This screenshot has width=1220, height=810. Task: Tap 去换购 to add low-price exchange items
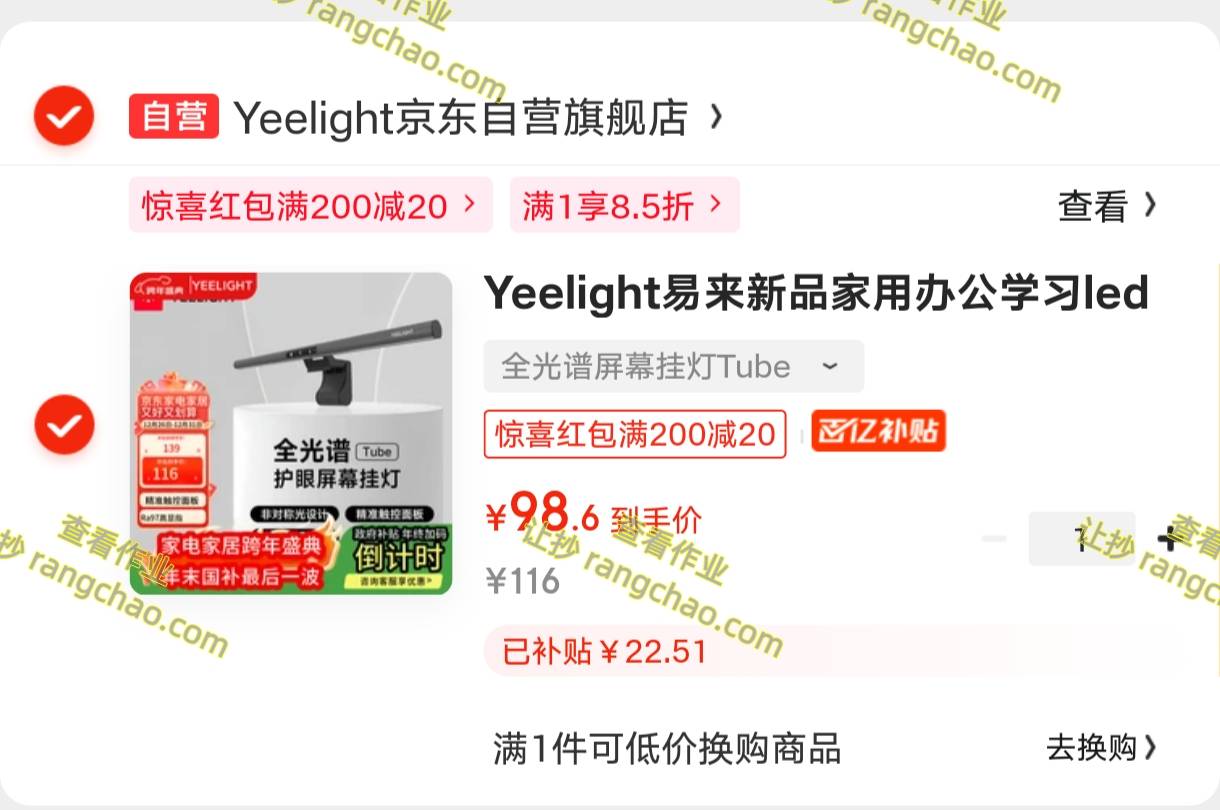1100,747
